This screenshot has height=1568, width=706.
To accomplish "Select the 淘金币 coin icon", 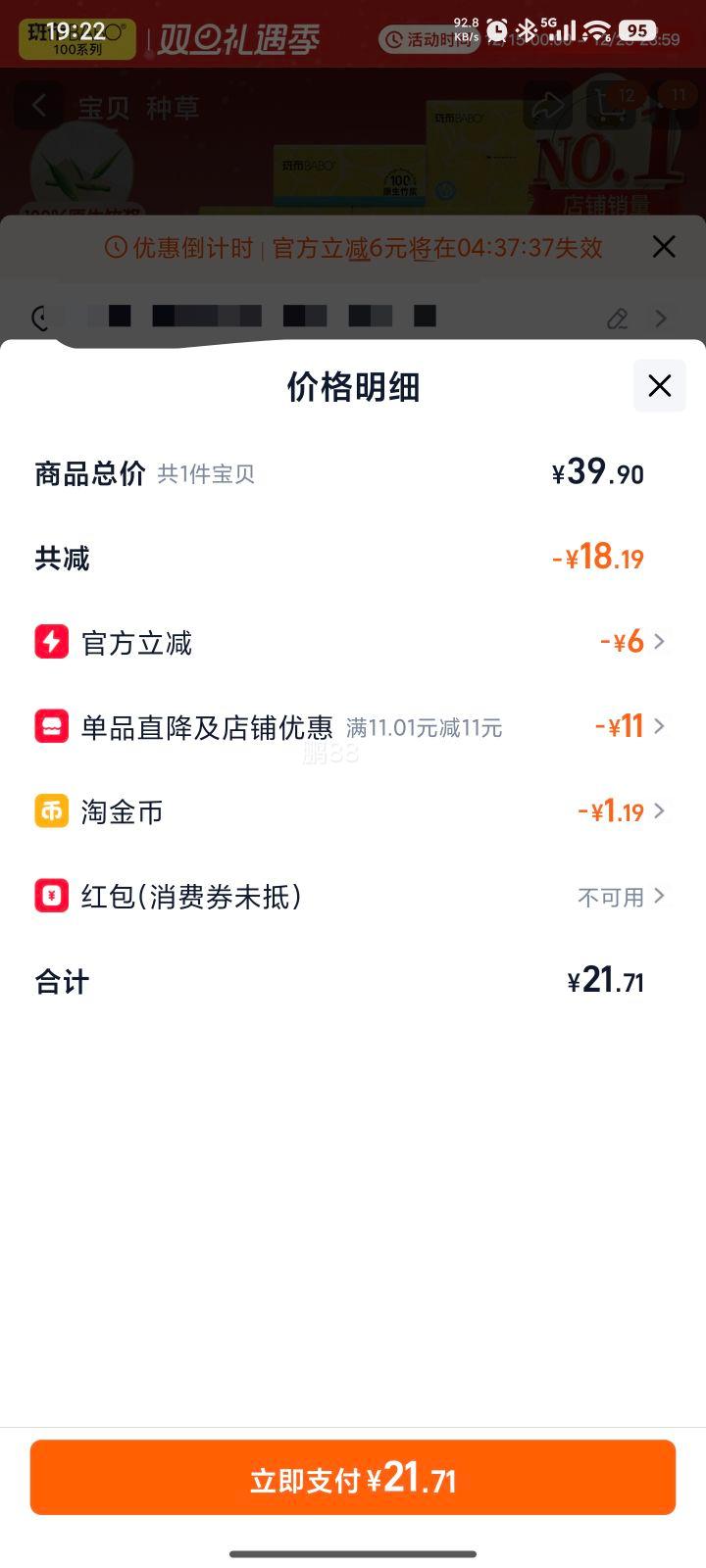I will tap(52, 811).
